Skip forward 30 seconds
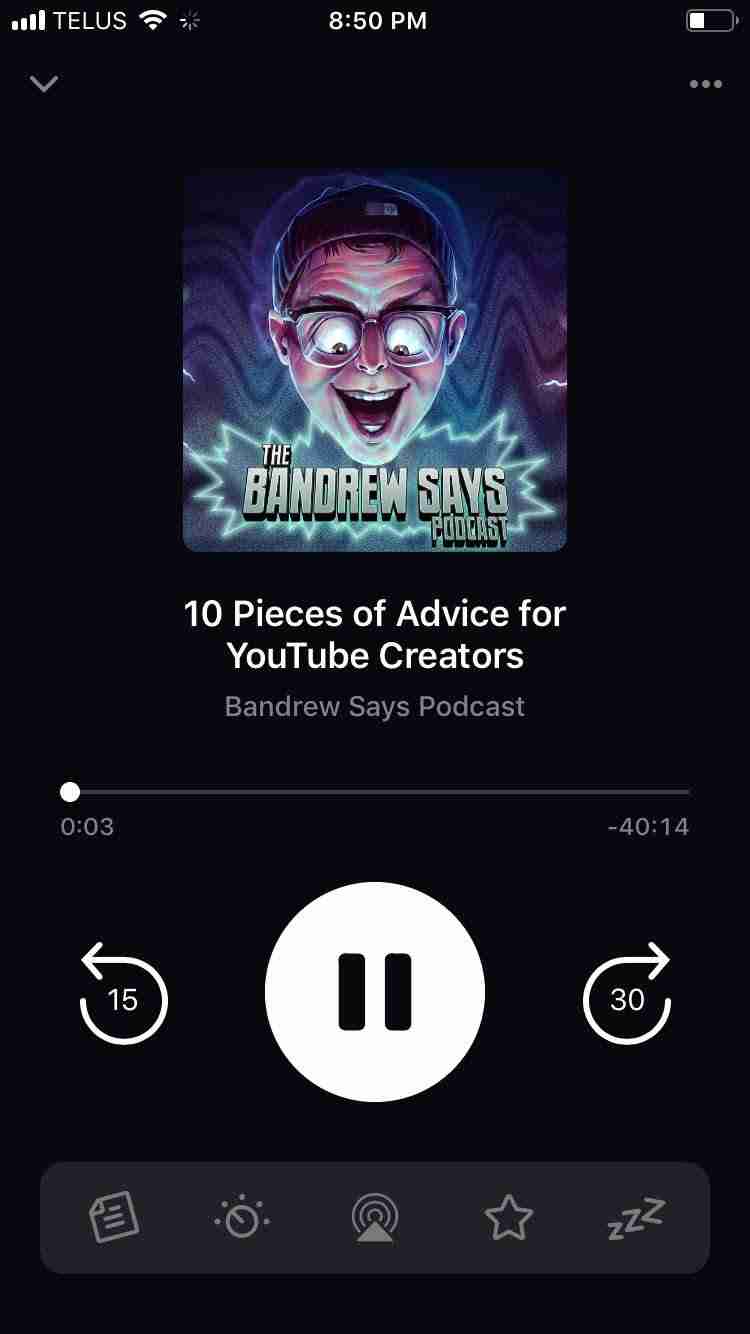750x1334 pixels. [x=627, y=993]
